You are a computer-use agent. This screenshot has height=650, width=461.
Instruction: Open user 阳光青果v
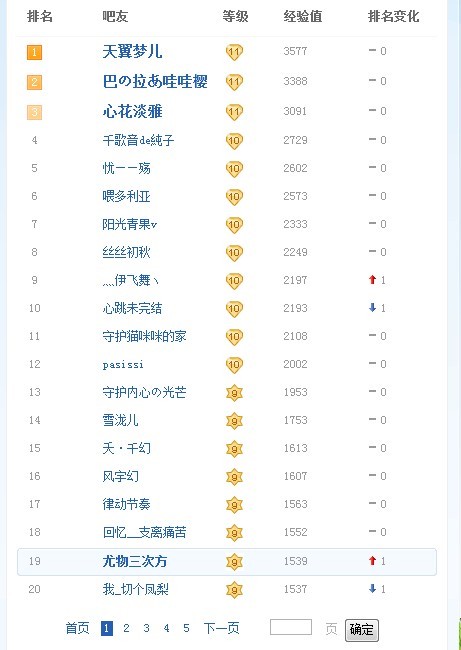point(130,224)
